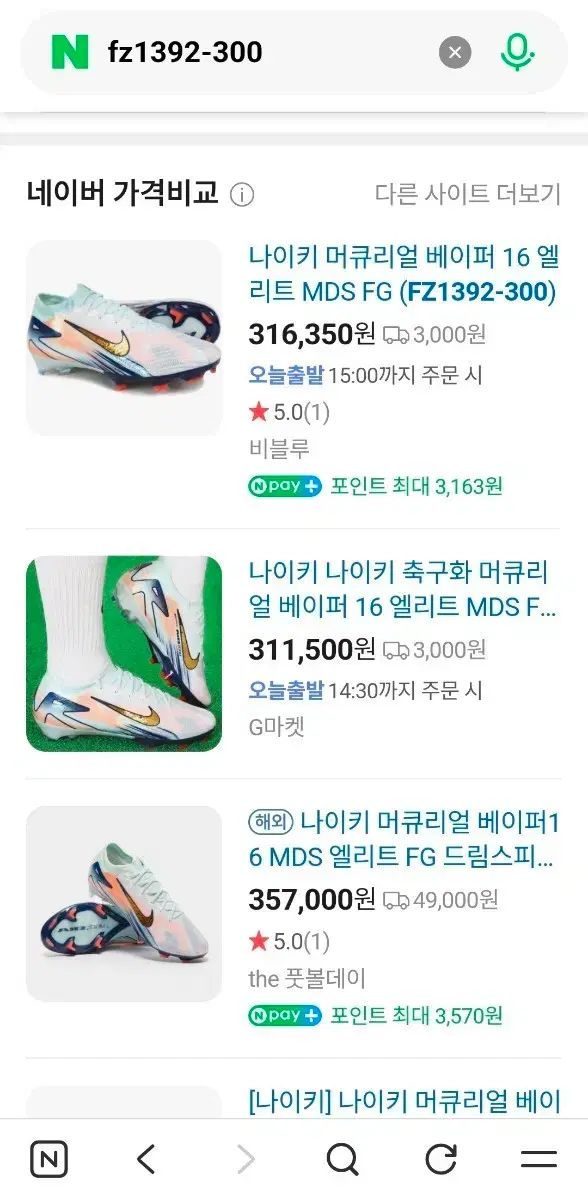Screen dimensions: 588x1200
Task: Open the hamburger menu in the bottom bar
Action: coord(539,1160)
